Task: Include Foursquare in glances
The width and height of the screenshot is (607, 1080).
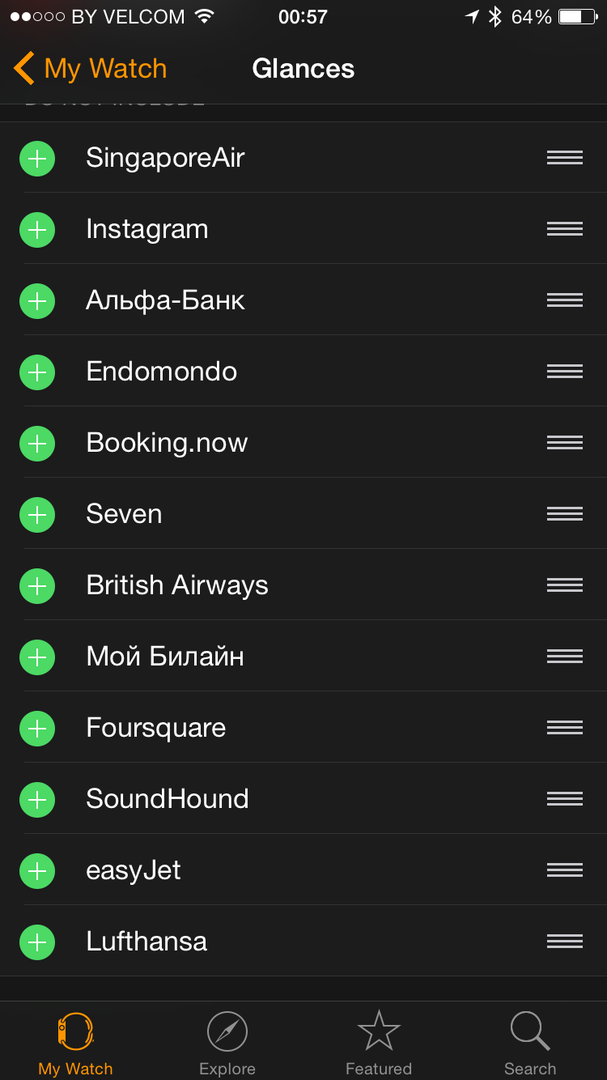Action: (x=38, y=728)
